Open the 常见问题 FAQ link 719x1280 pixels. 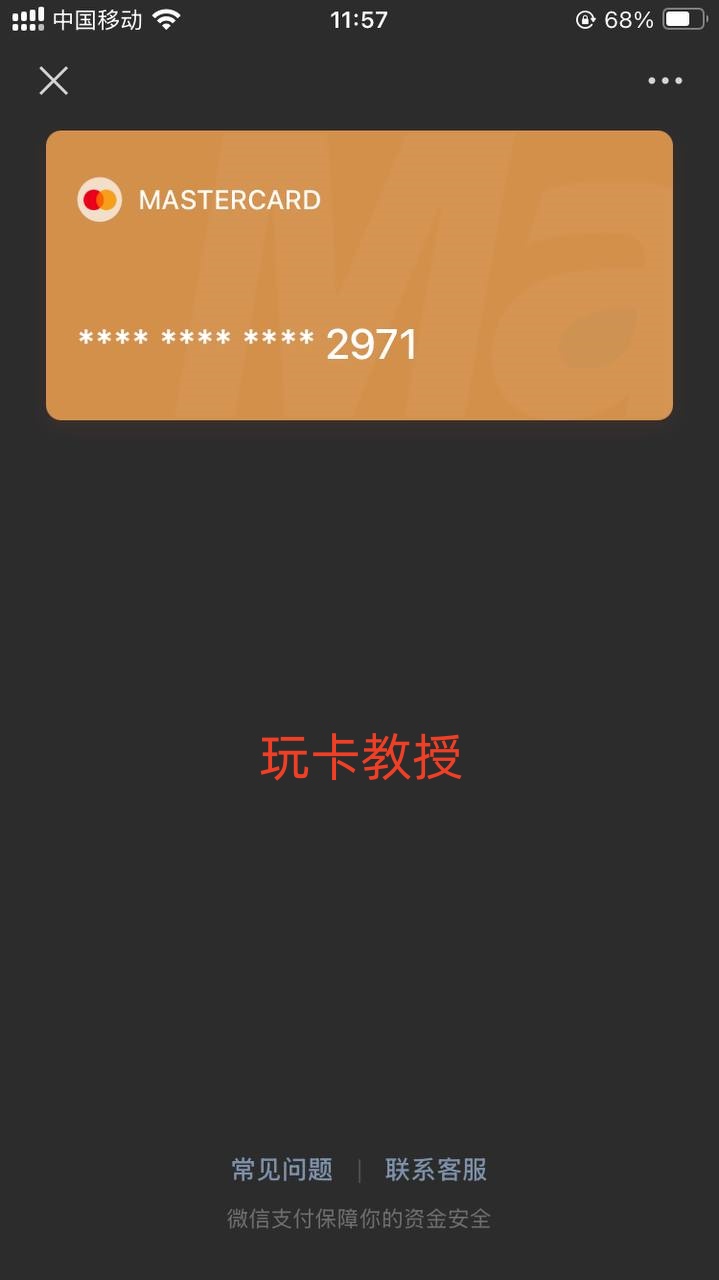282,1169
